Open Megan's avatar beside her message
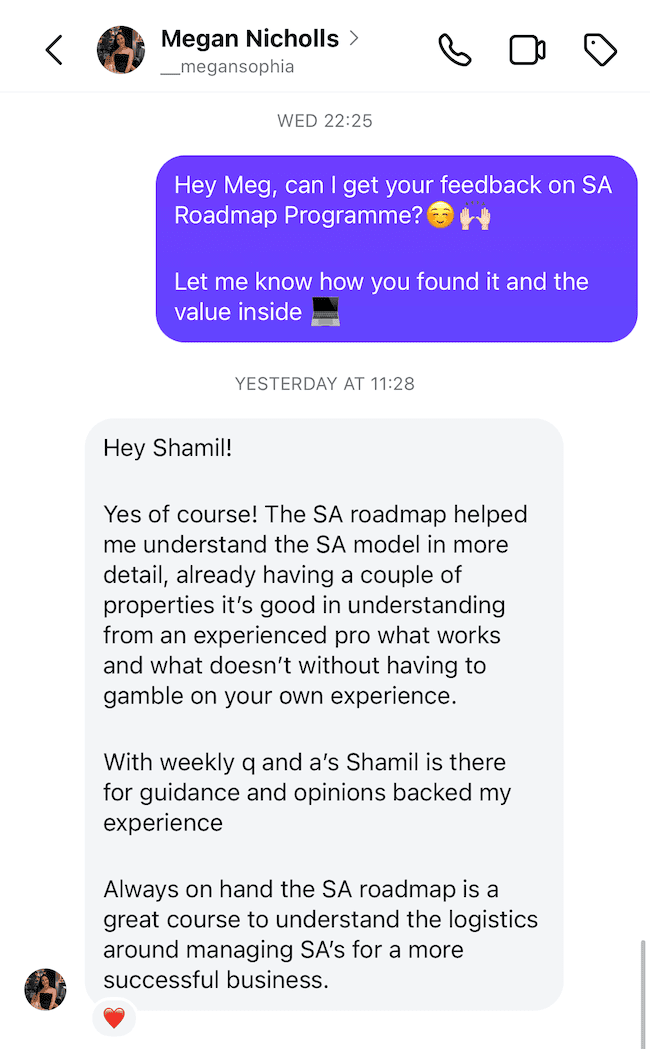650x1049 pixels. [45, 989]
